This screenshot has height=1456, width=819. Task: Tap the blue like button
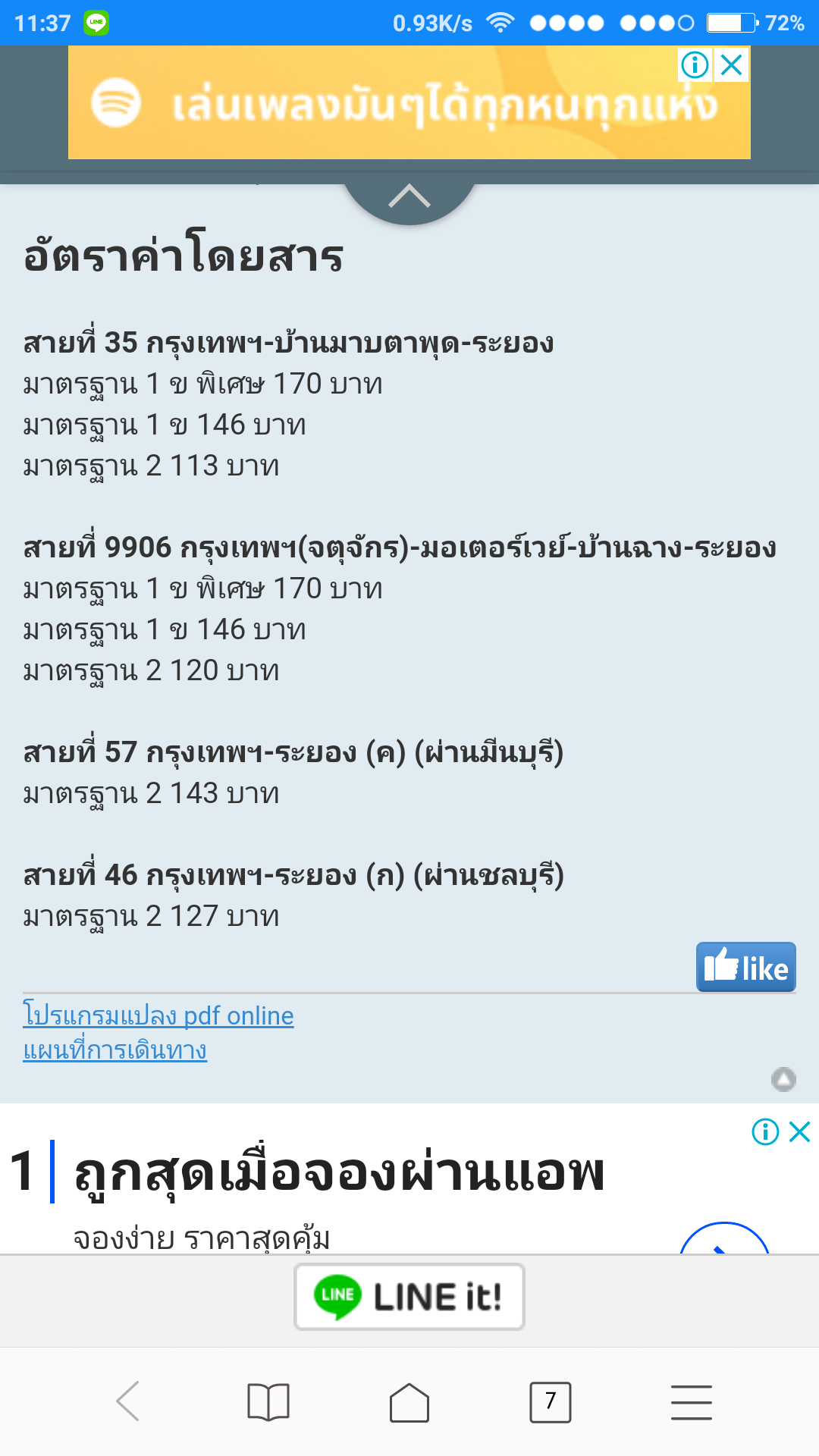click(746, 967)
